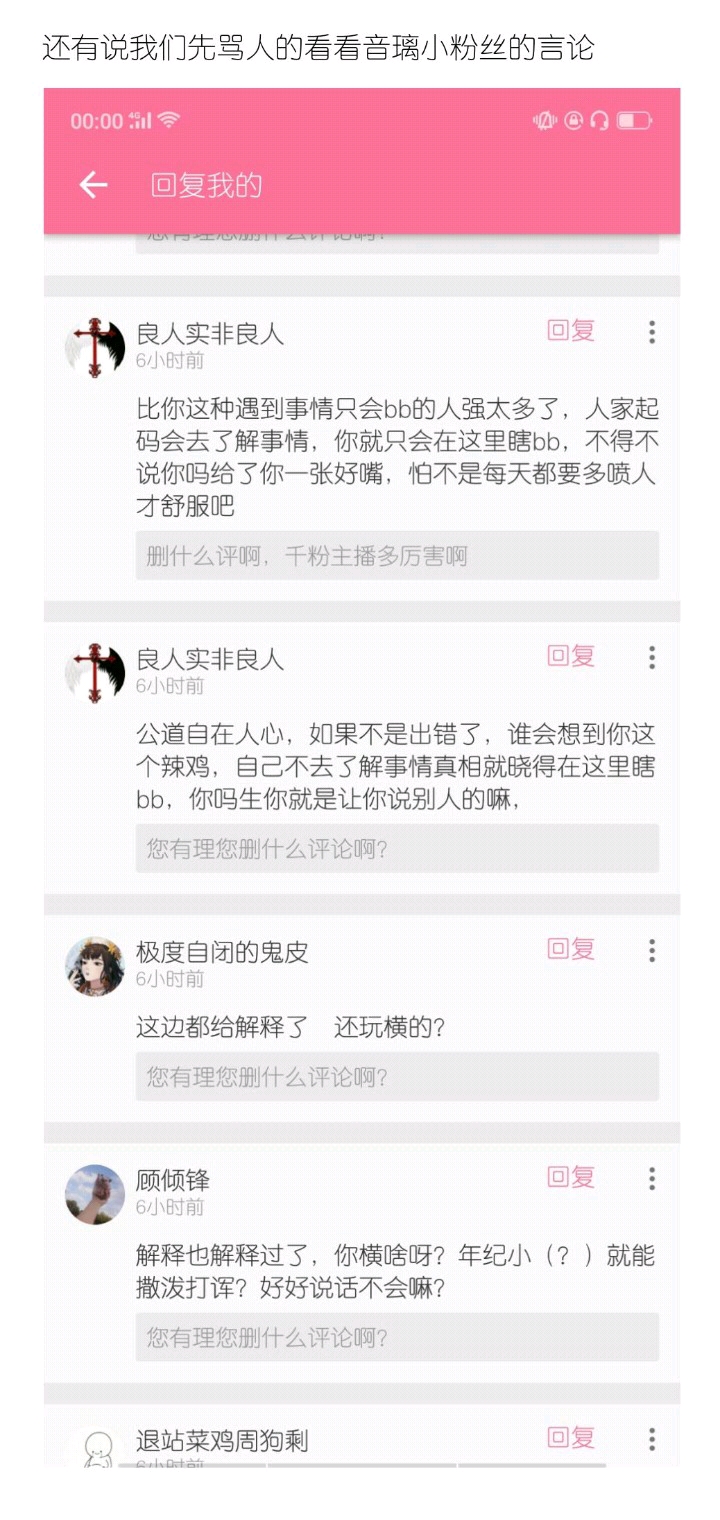
Task: Tap 回复 on 极度自闭的鬼皮's comment
Action: click(571, 949)
